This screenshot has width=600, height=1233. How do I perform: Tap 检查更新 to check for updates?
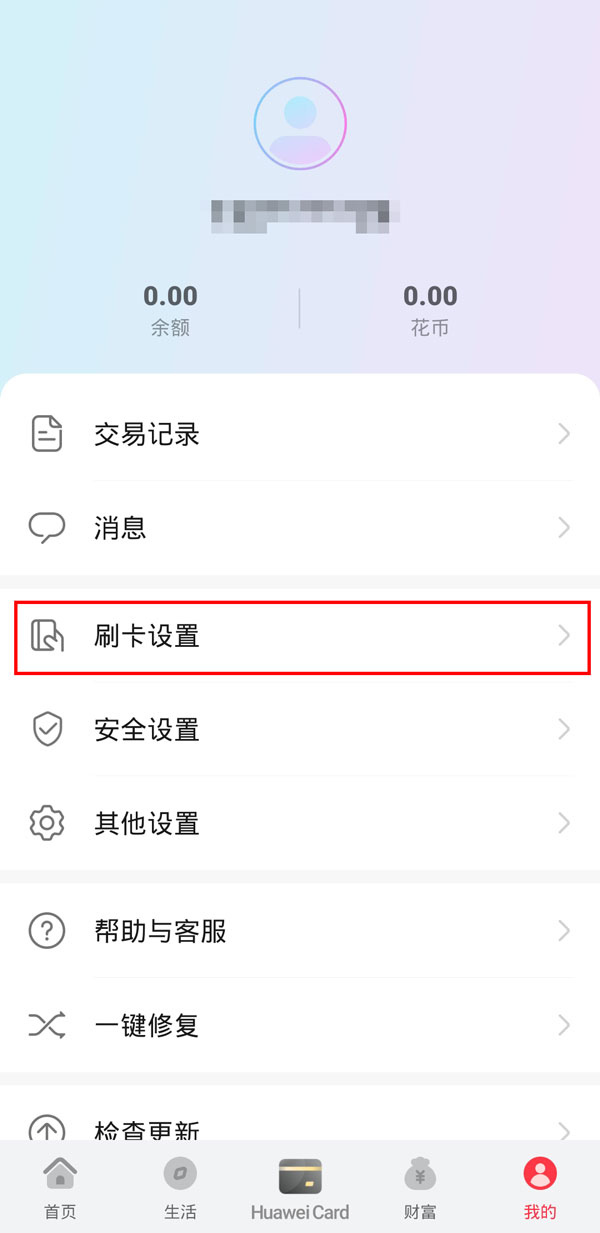coord(300,1127)
